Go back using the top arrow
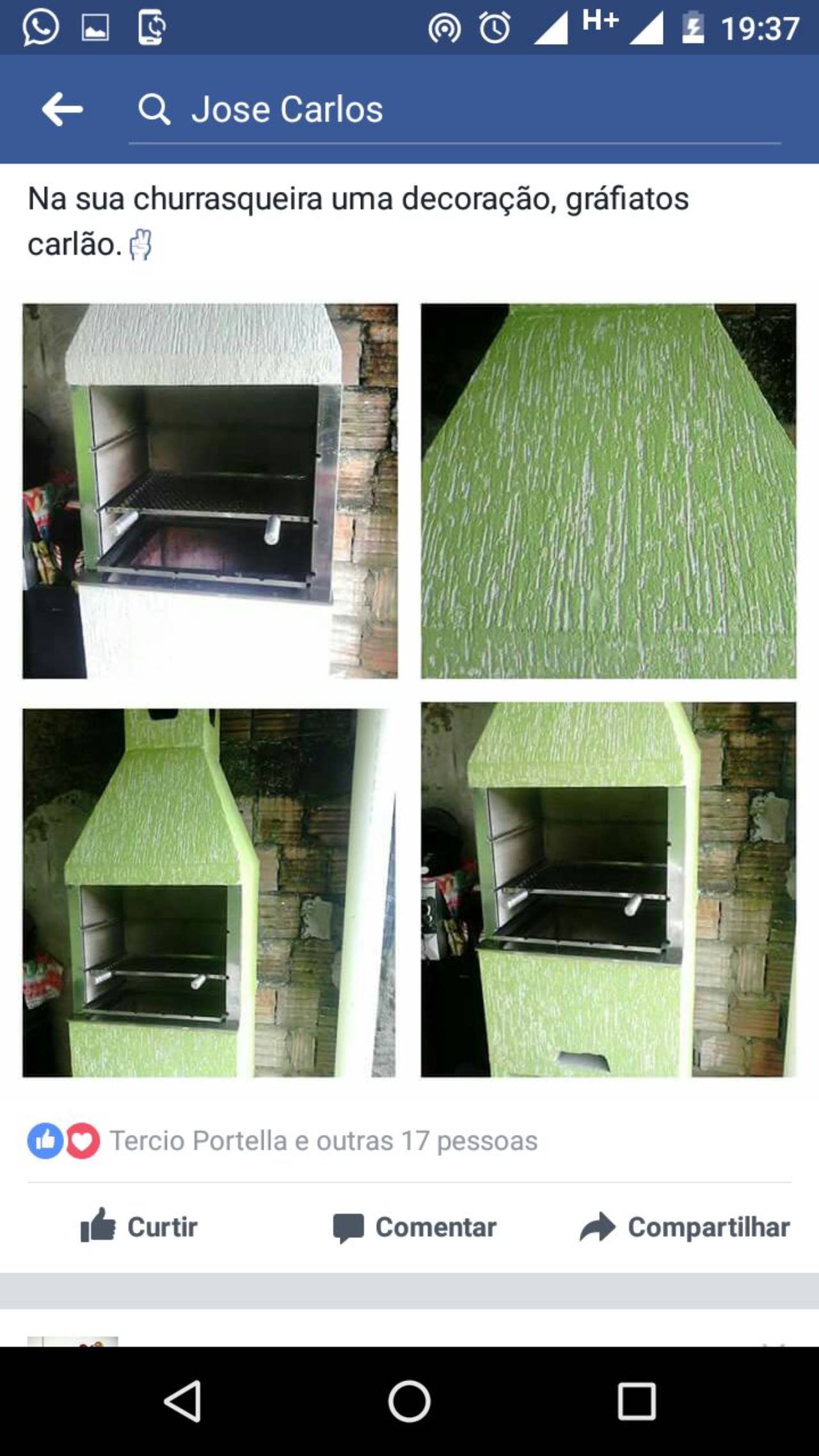Screen dimensions: 819x1456 62,109
